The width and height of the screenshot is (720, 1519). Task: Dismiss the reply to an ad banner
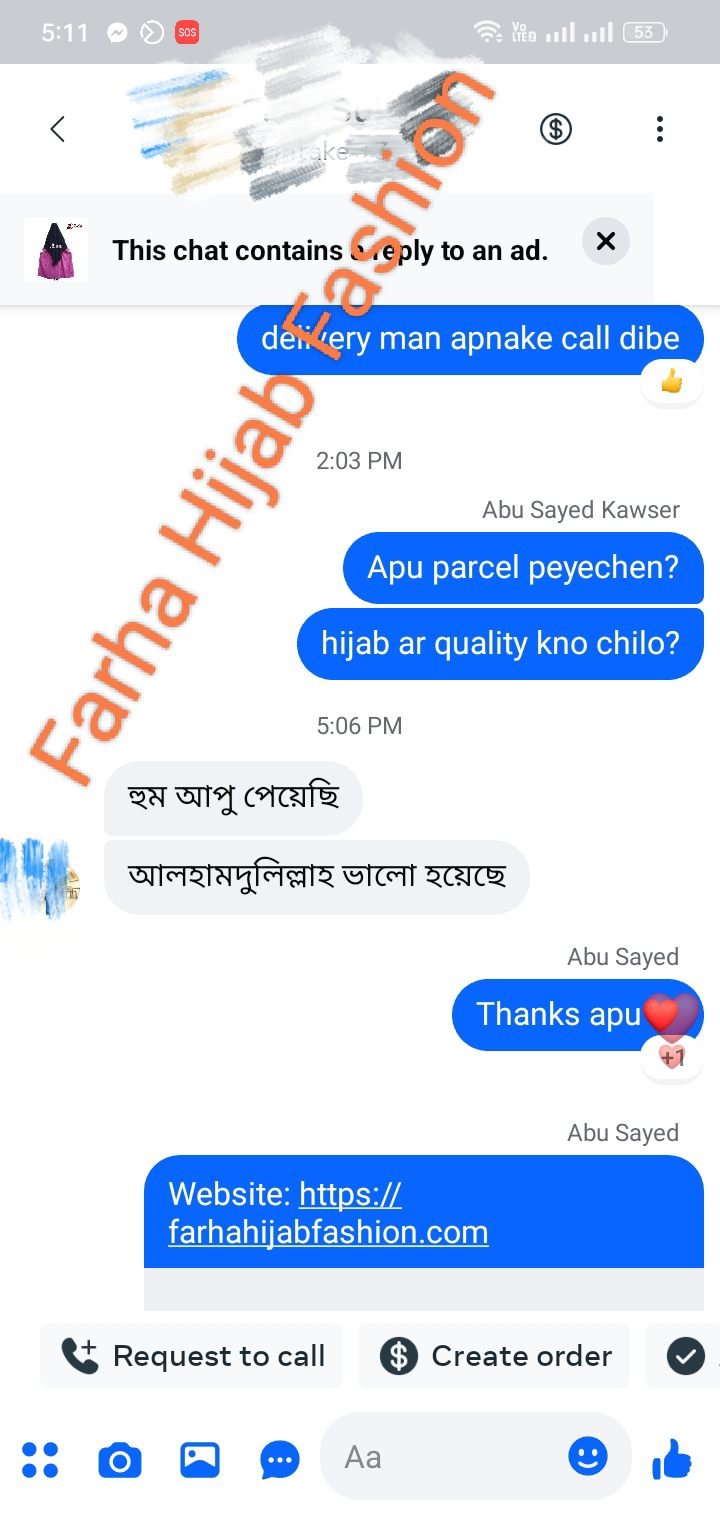coord(605,241)
